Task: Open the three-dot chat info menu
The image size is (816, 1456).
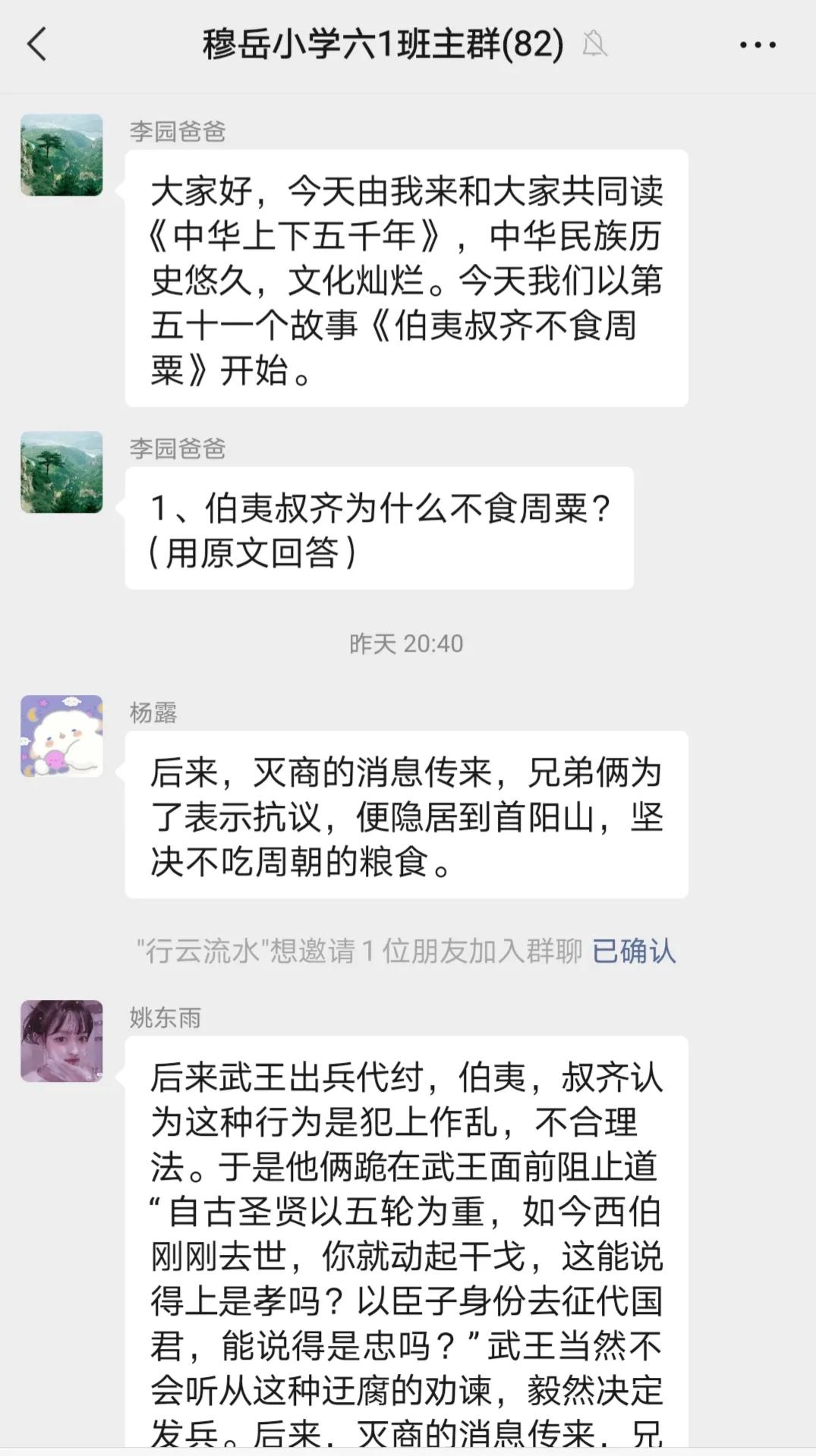Action: [757, 45]
